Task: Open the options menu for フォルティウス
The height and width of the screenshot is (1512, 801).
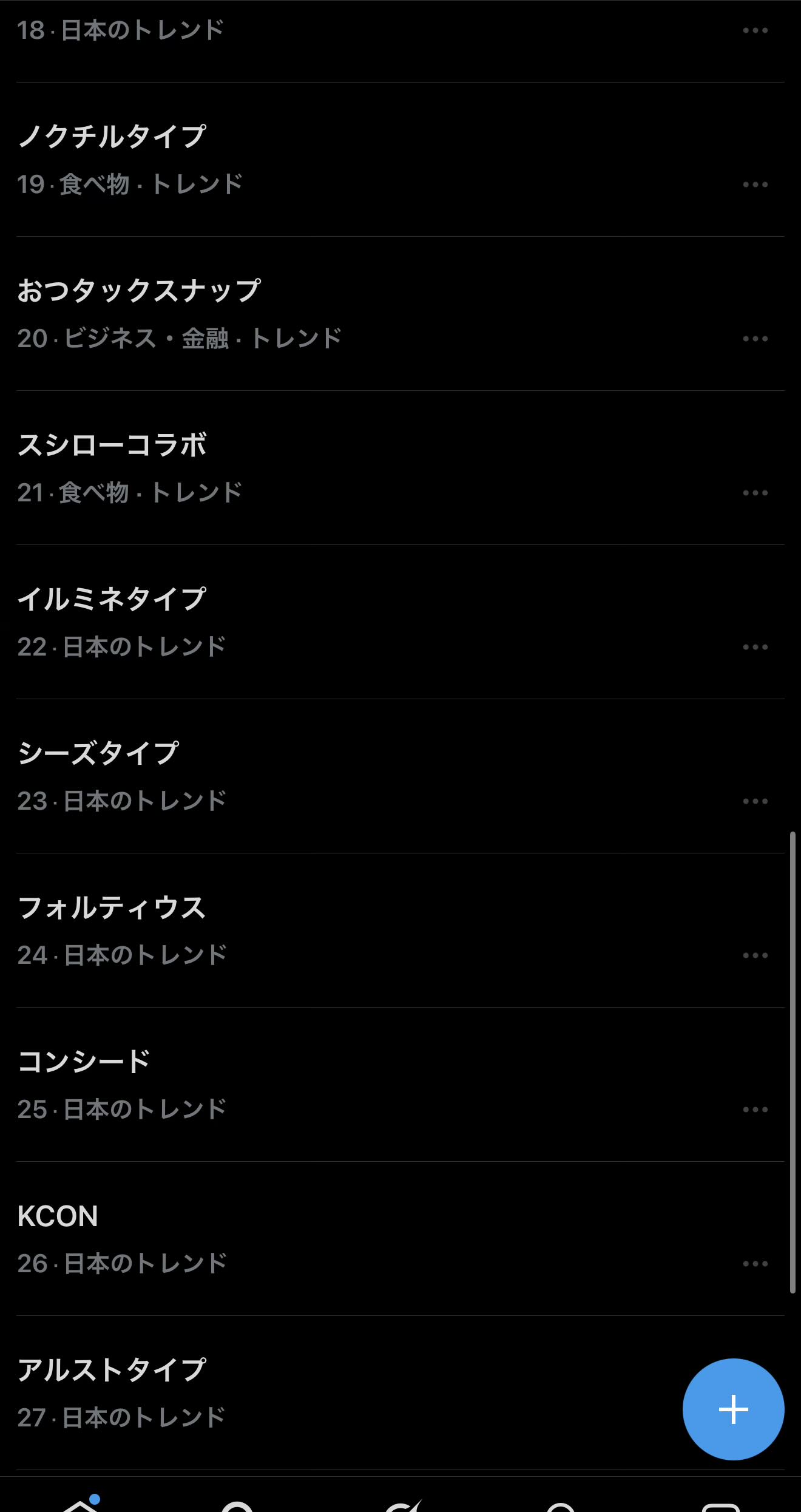Action: click(755, 955)
